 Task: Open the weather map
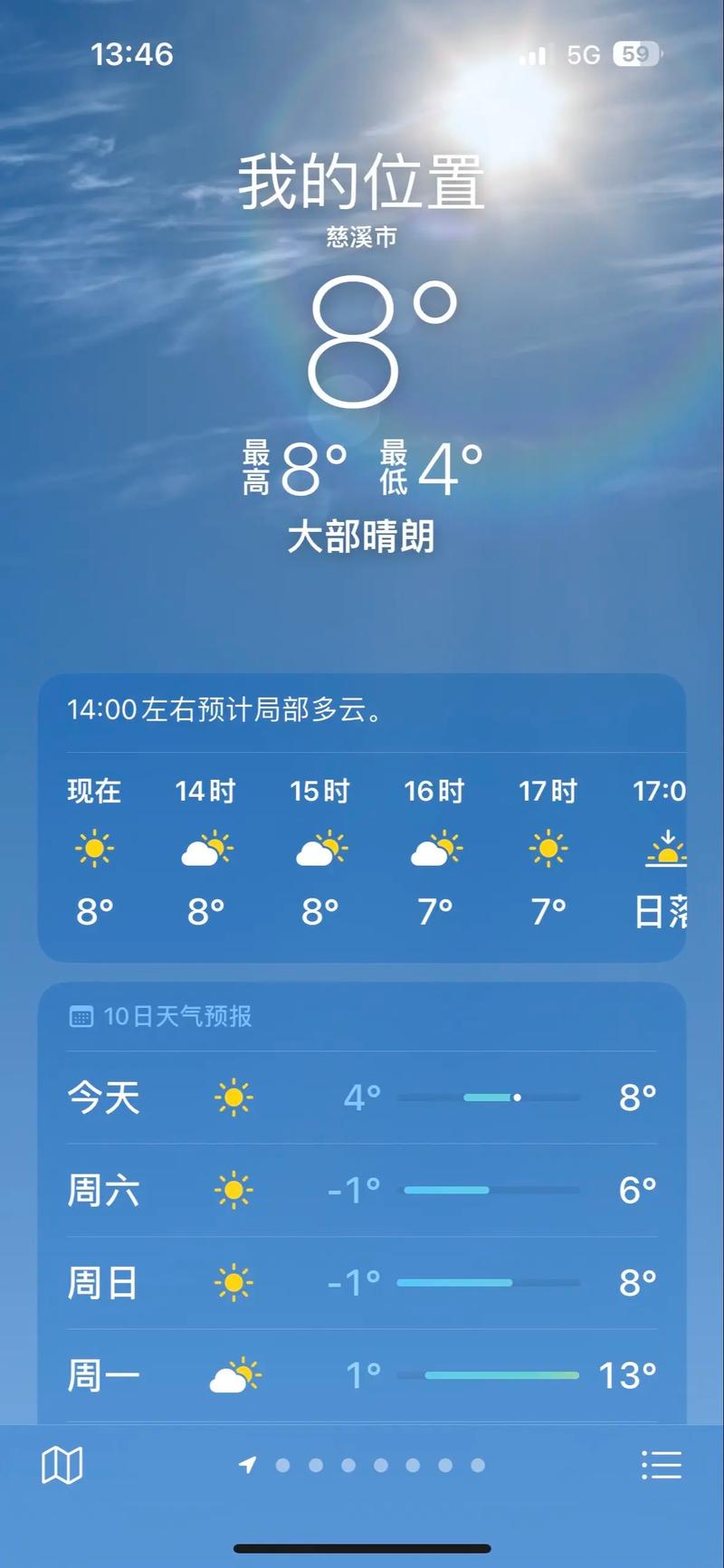(62, 1465)
